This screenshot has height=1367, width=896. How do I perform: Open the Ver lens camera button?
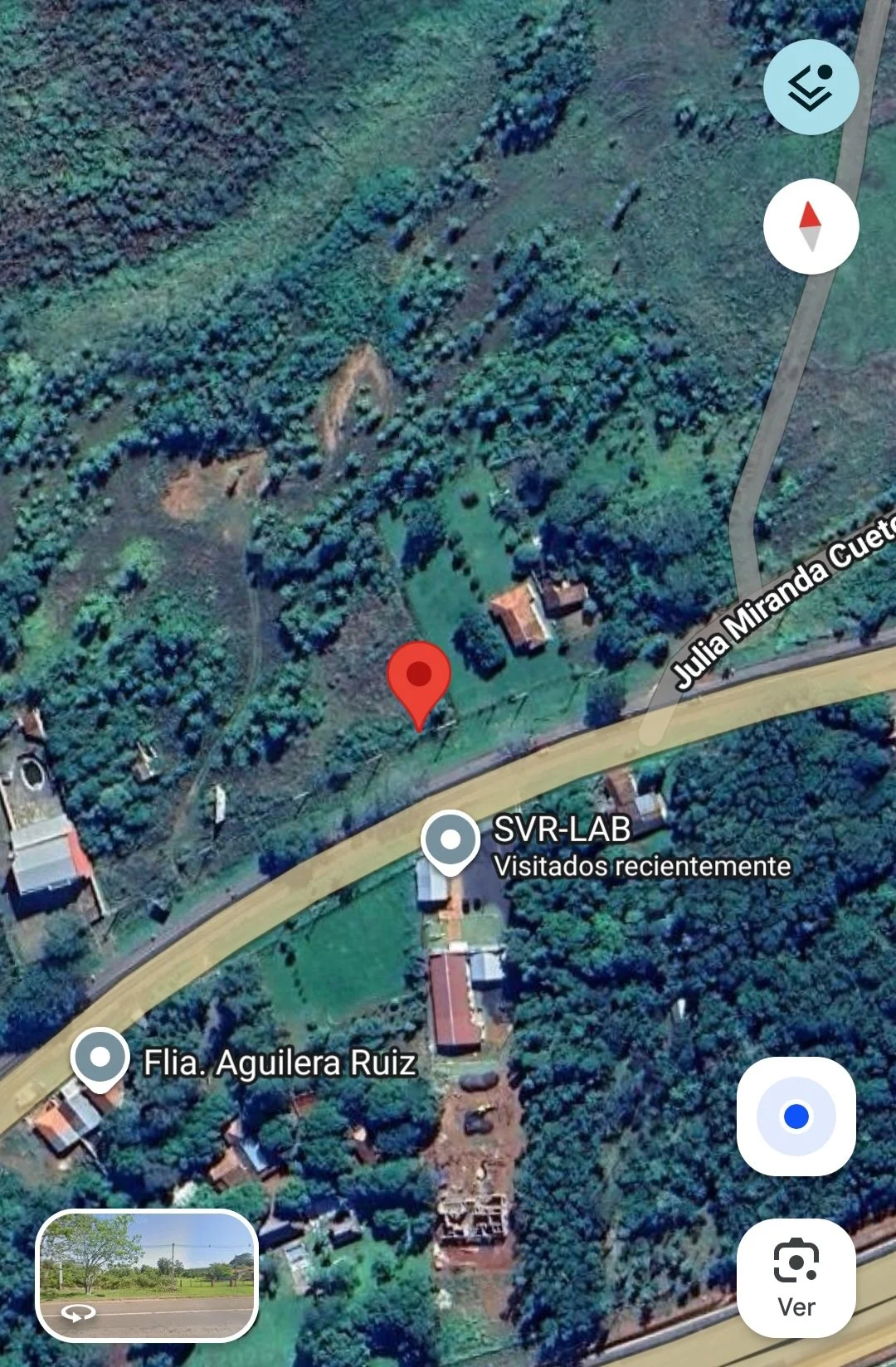point(796,1277)
